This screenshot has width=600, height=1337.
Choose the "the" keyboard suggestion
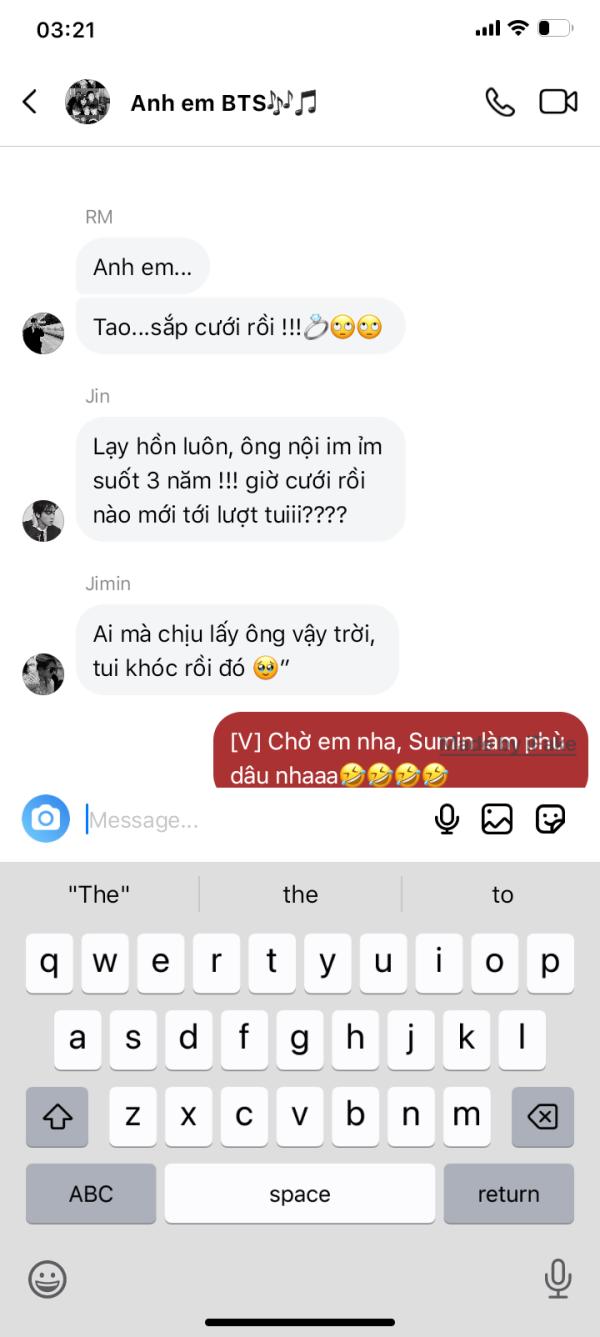(x=300, y=894)
